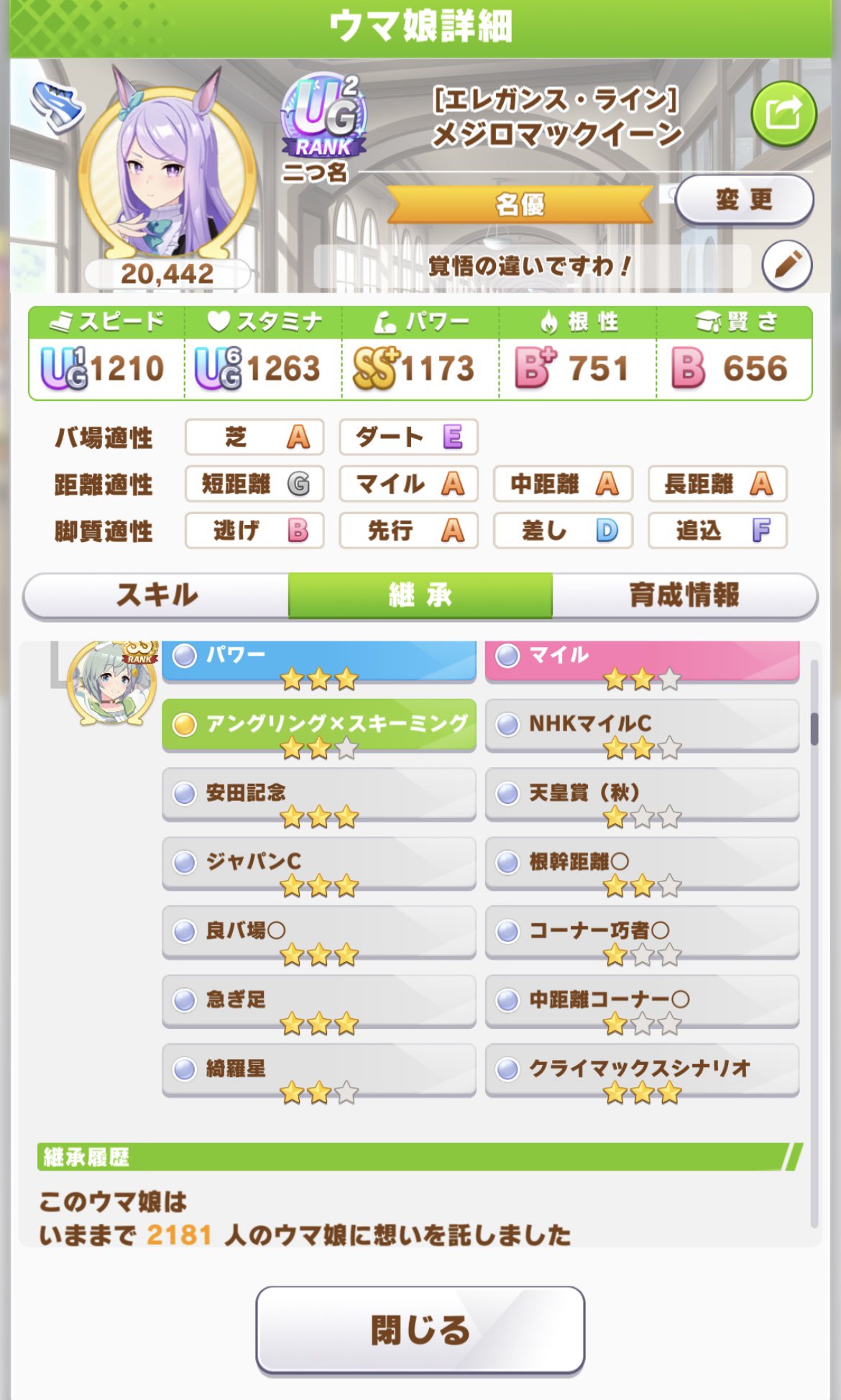Screen dimensions: 841x1400
Task: Open the 綺羅星 factor details
Action: pyautogui.click(x=318, y=1070)
